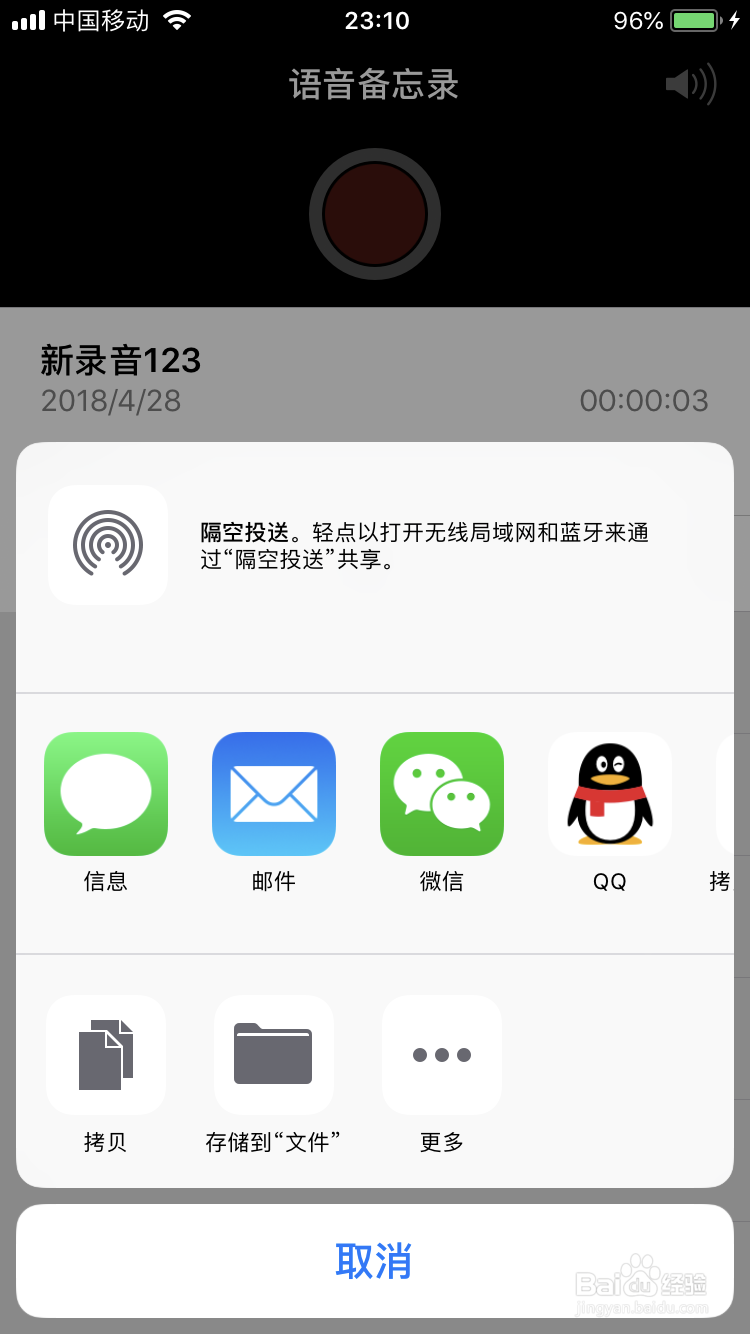Select the recording titled 新录音123
The height and width of the screenshot is (1334, 750).
(x=122, y=362)
